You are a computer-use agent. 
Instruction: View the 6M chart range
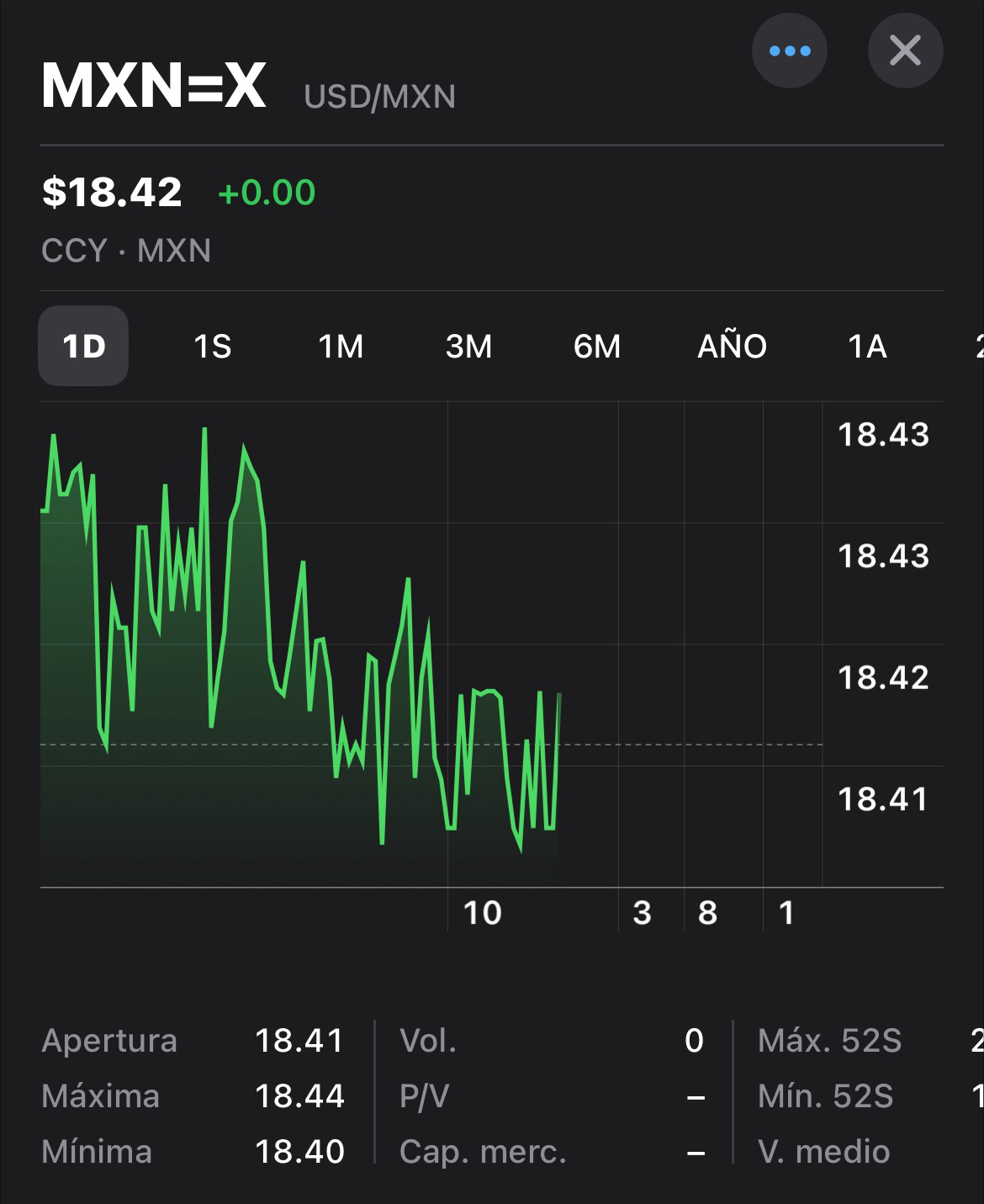[596, 346]
